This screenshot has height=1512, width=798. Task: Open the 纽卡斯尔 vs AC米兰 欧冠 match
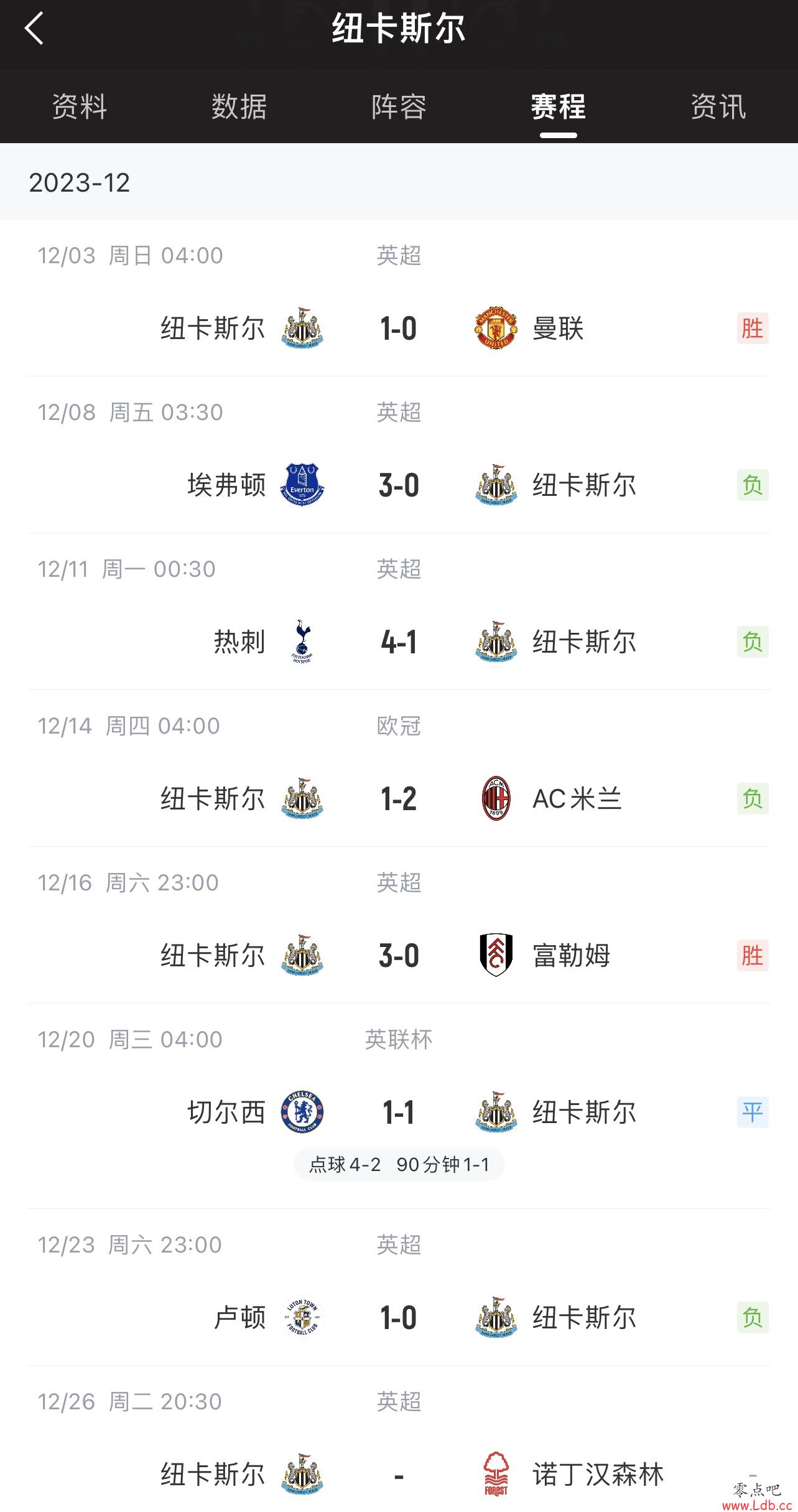[399, 768]
